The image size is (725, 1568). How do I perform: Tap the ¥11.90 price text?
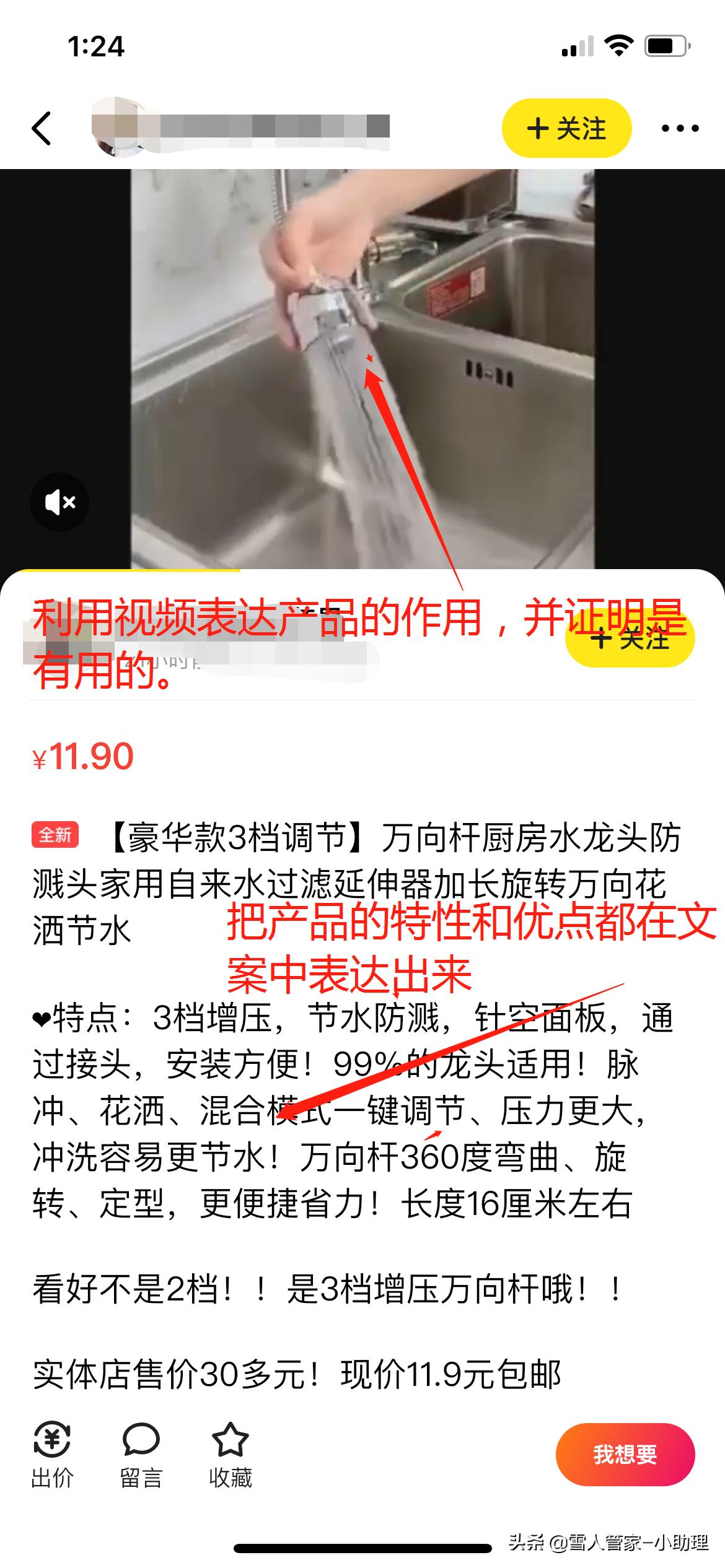click(84, 757)
